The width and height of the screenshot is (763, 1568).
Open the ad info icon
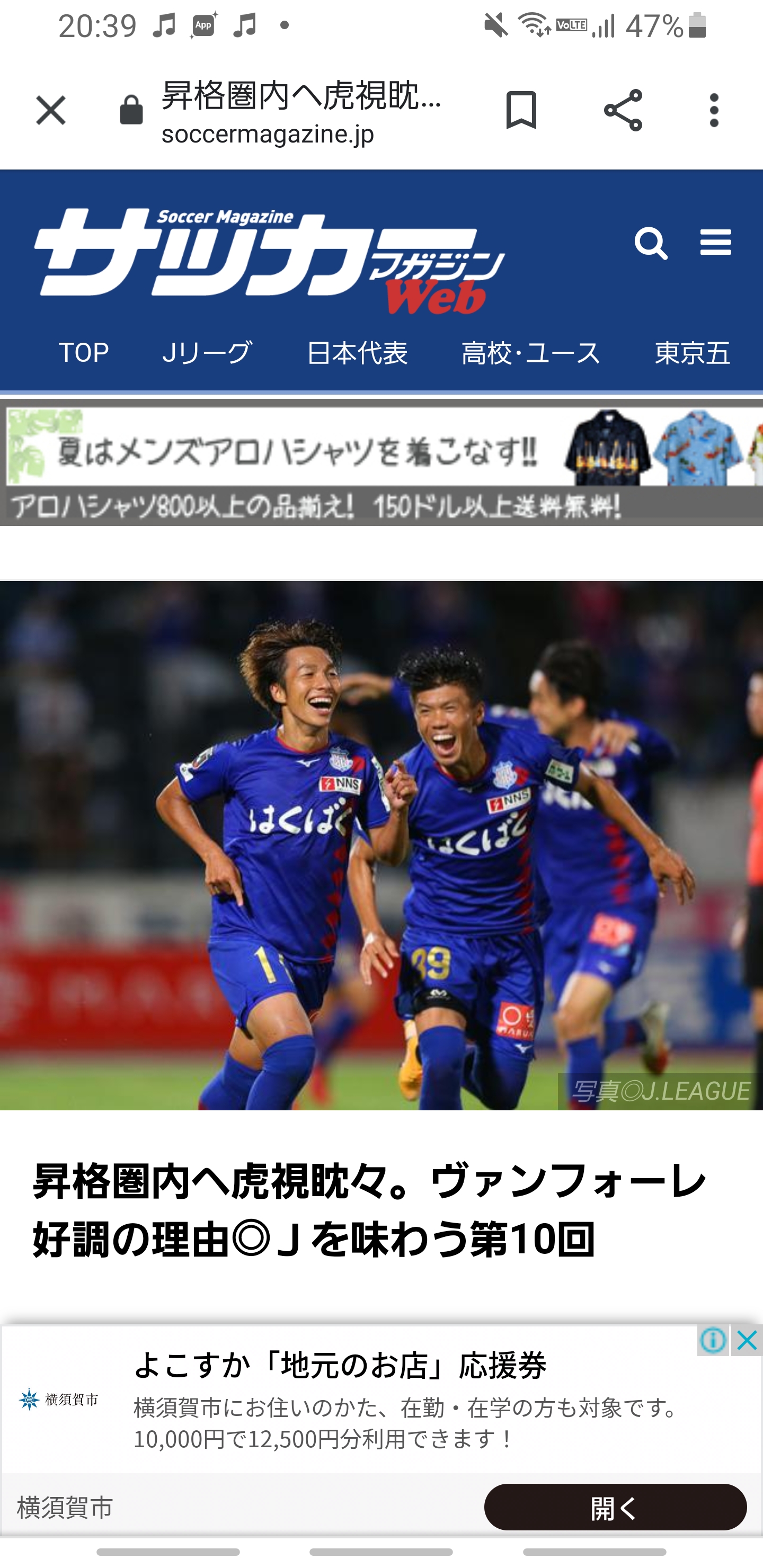[x=713, y=1340]
